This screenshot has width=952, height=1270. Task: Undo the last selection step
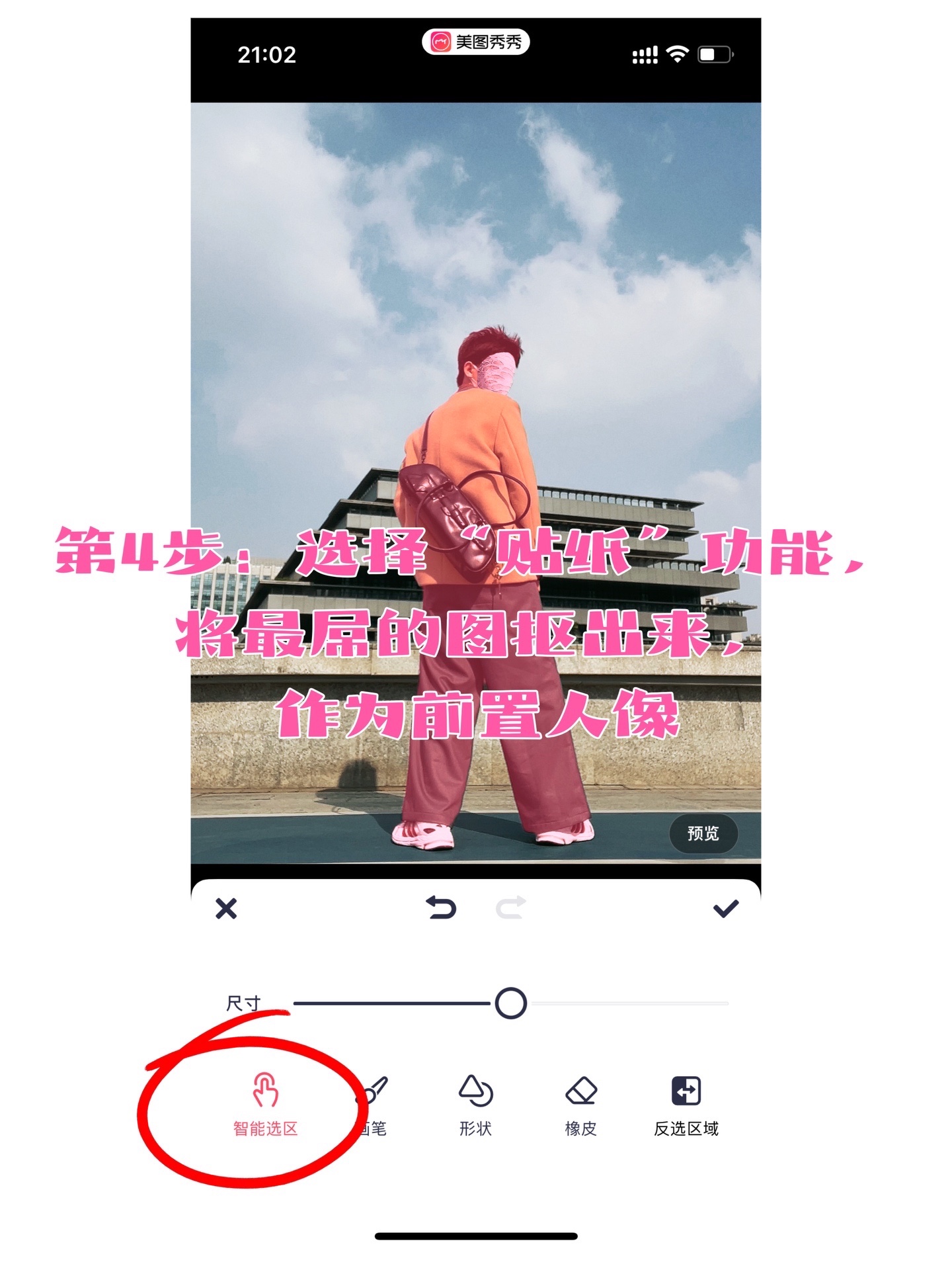441,908
